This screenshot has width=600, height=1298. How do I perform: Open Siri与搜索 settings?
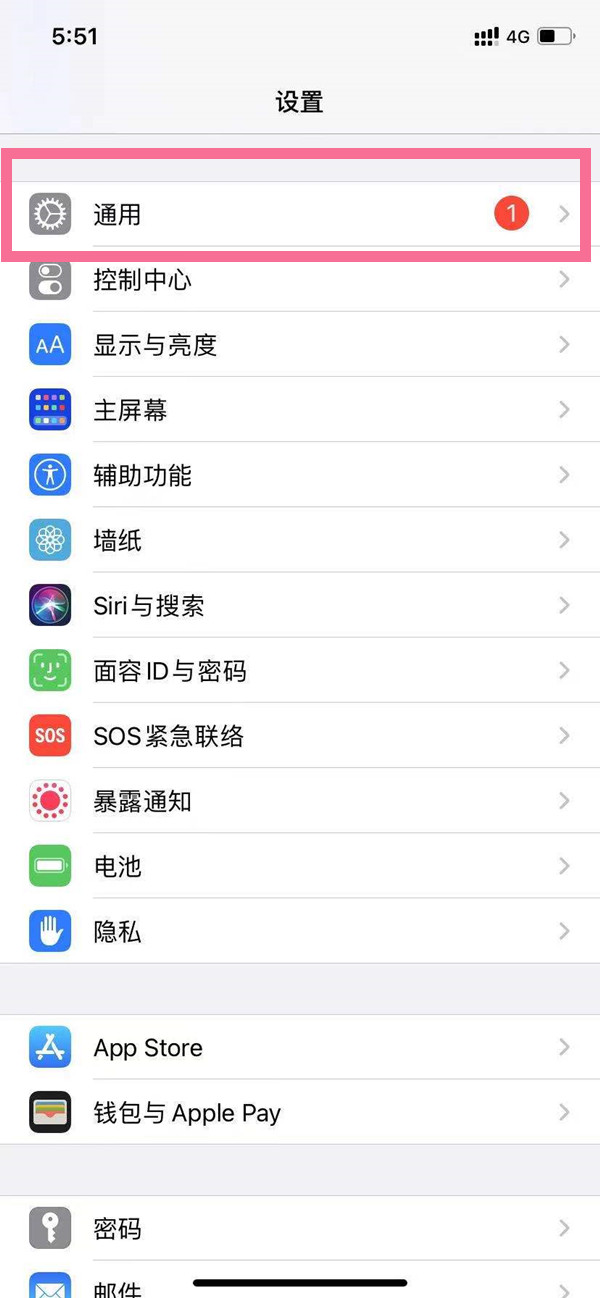[300, 606]
